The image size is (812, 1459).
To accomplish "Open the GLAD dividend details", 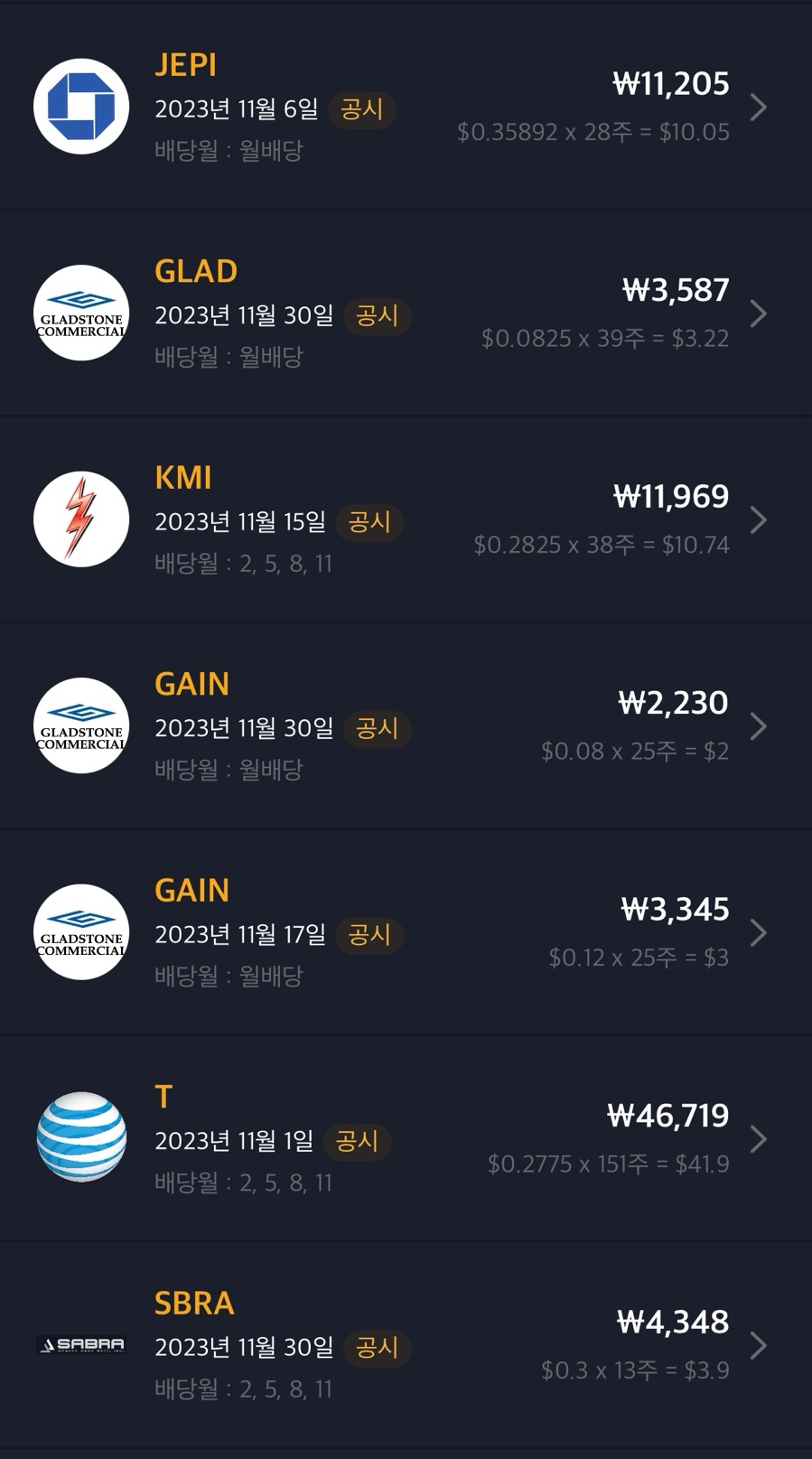I will click(x=406, y=313).
